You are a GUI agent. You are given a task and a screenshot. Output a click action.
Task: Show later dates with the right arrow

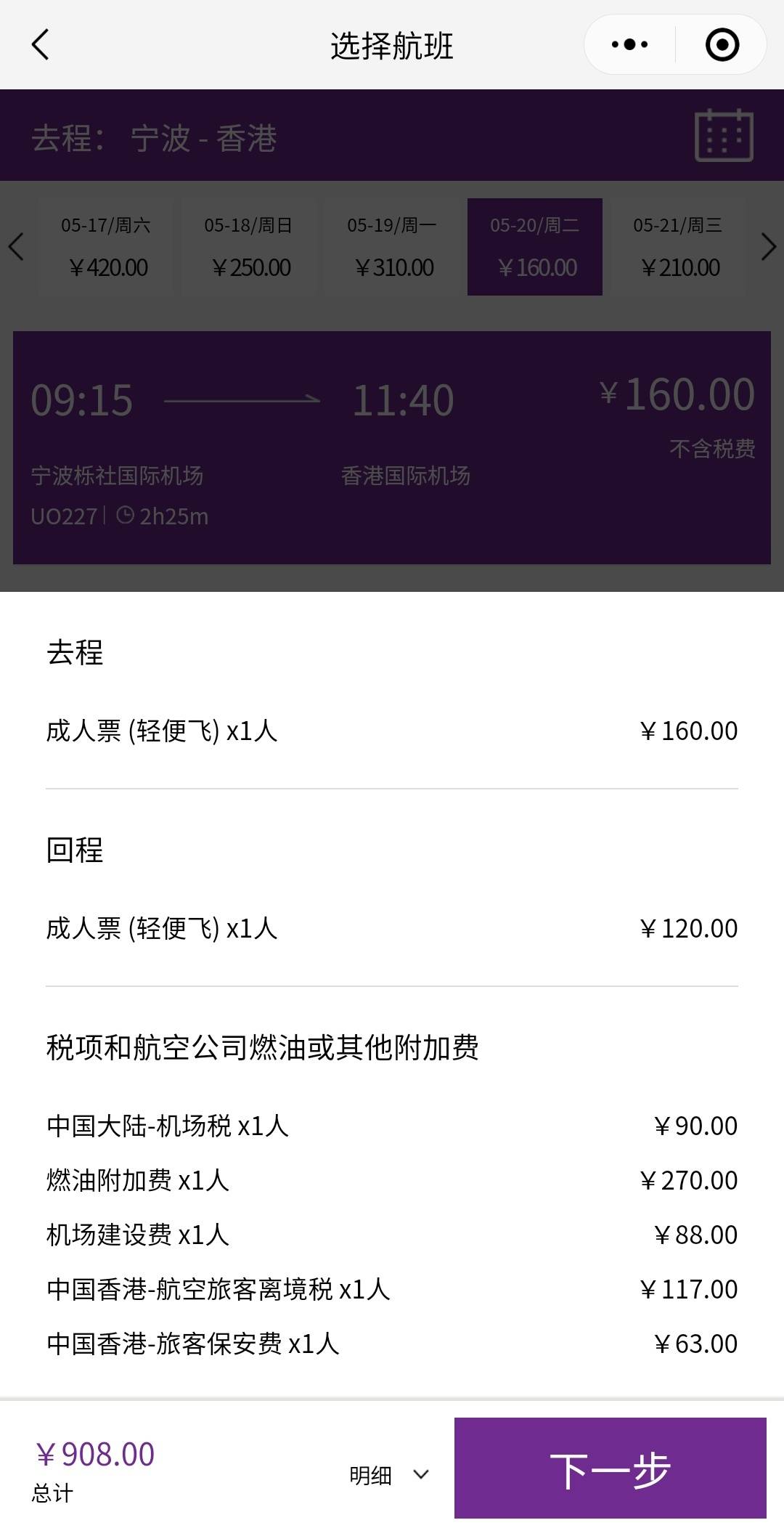[x=768, y=247]
